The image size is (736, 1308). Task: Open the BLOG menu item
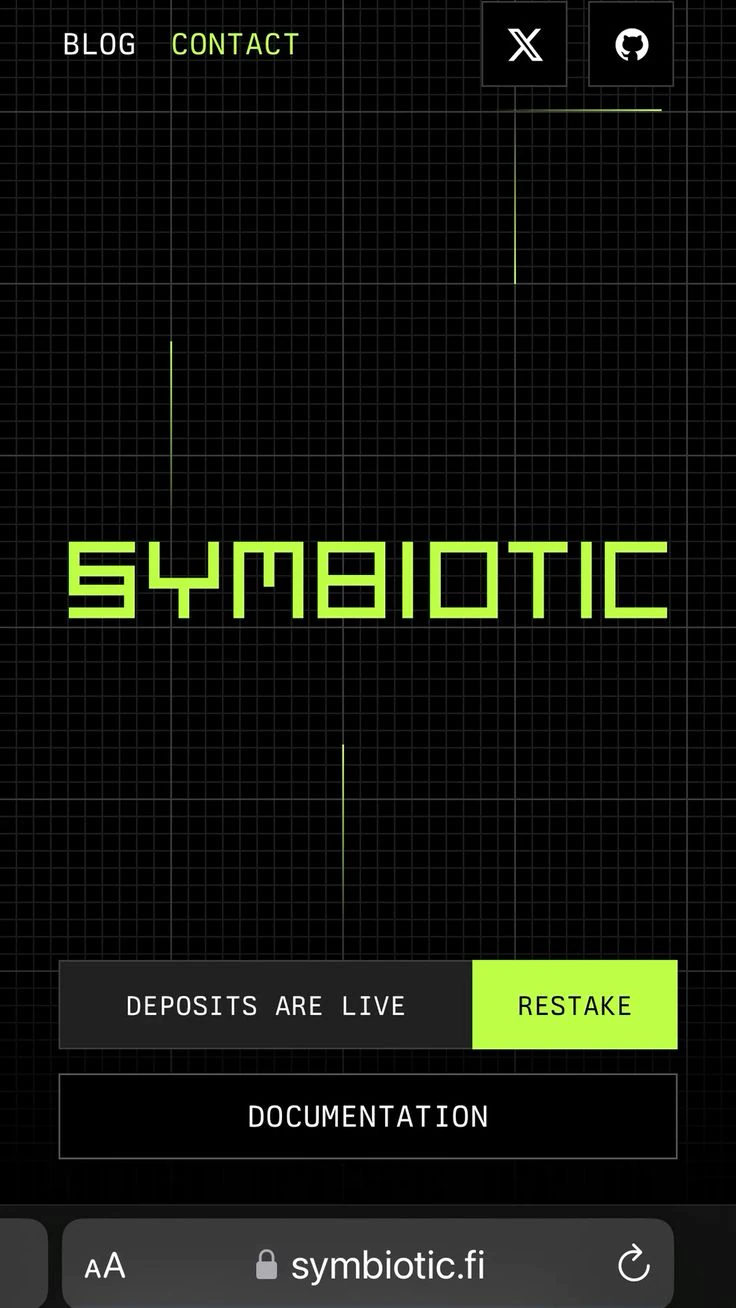[x=99, y=44]
